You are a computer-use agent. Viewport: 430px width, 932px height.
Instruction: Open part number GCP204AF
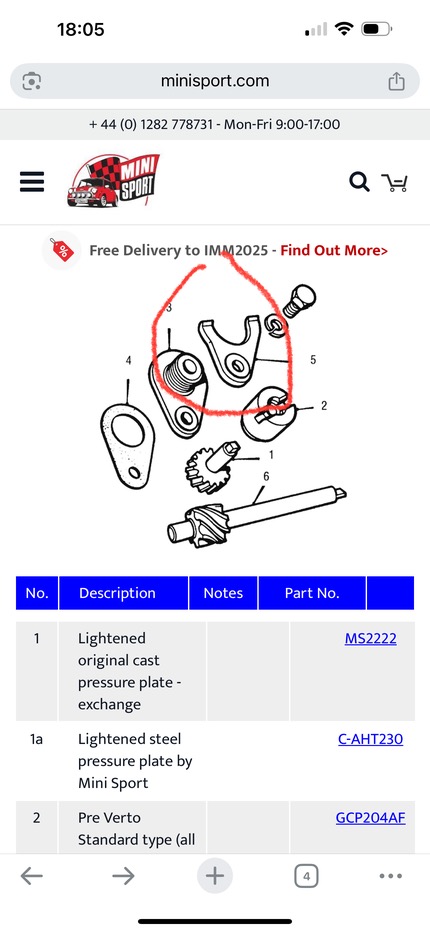click(371, 818)
